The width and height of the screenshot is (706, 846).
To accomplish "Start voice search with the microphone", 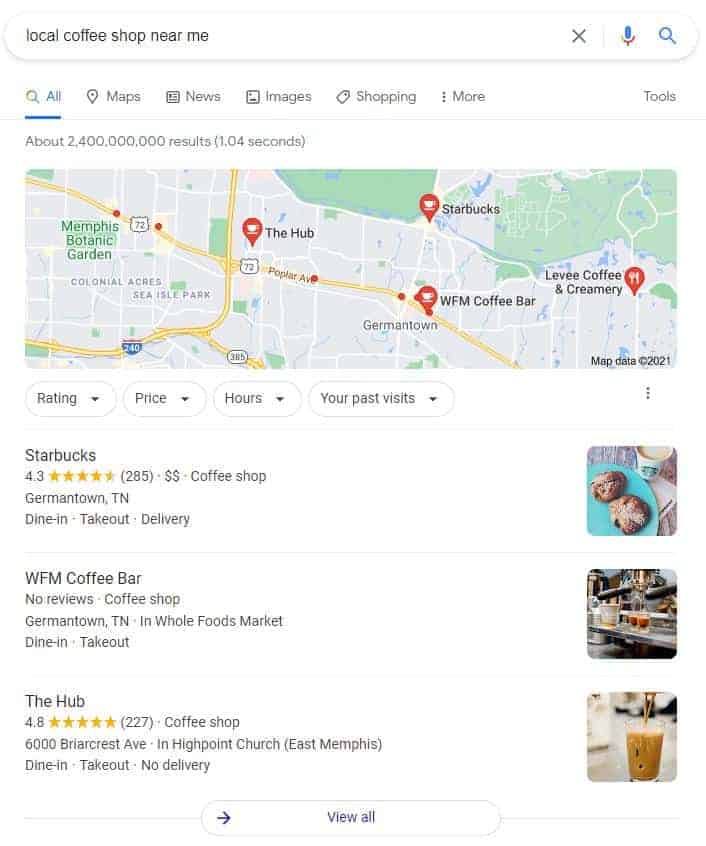I will click(x=628, y=36).
